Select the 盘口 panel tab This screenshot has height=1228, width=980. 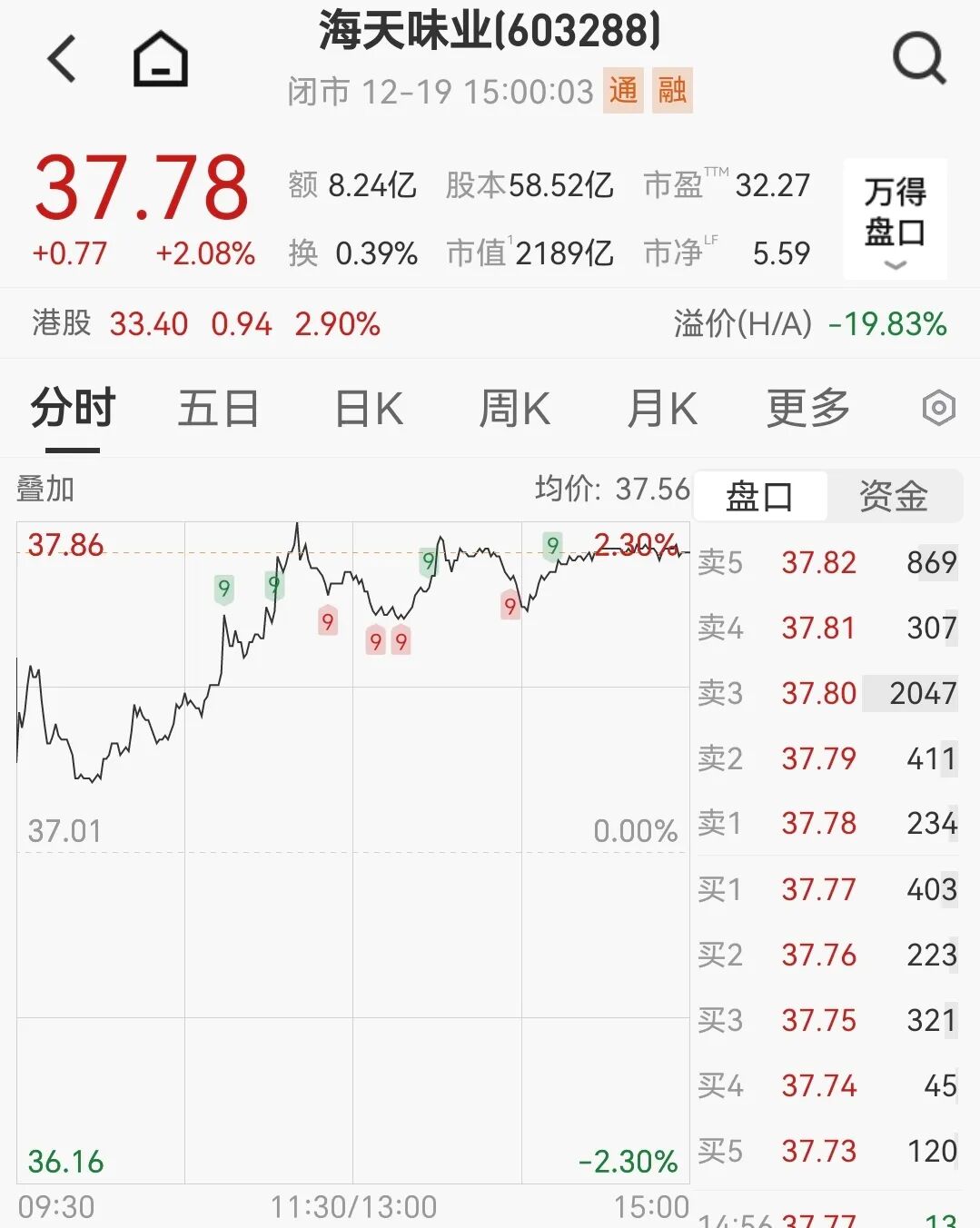759,496
